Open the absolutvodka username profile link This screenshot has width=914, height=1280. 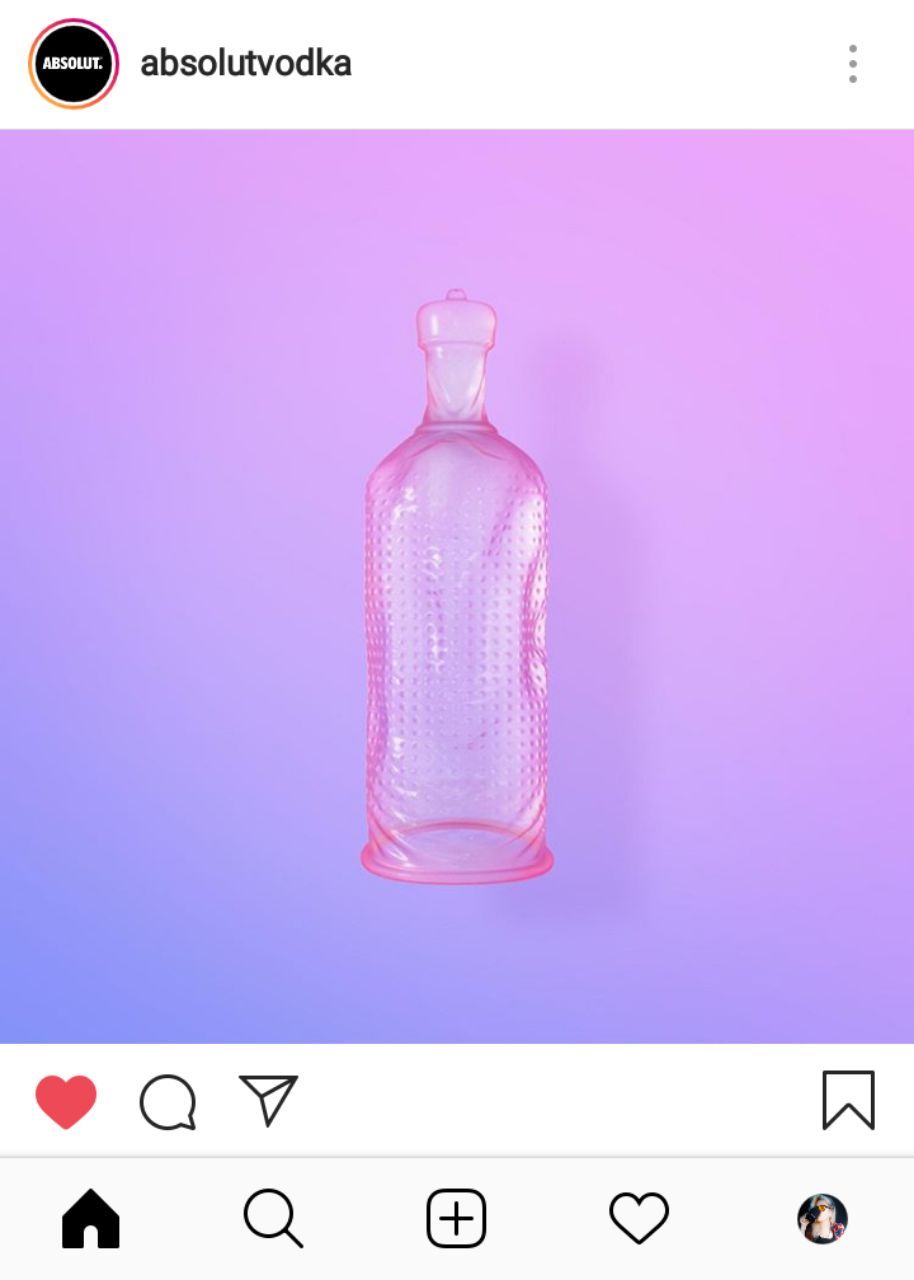click(245, 63)
